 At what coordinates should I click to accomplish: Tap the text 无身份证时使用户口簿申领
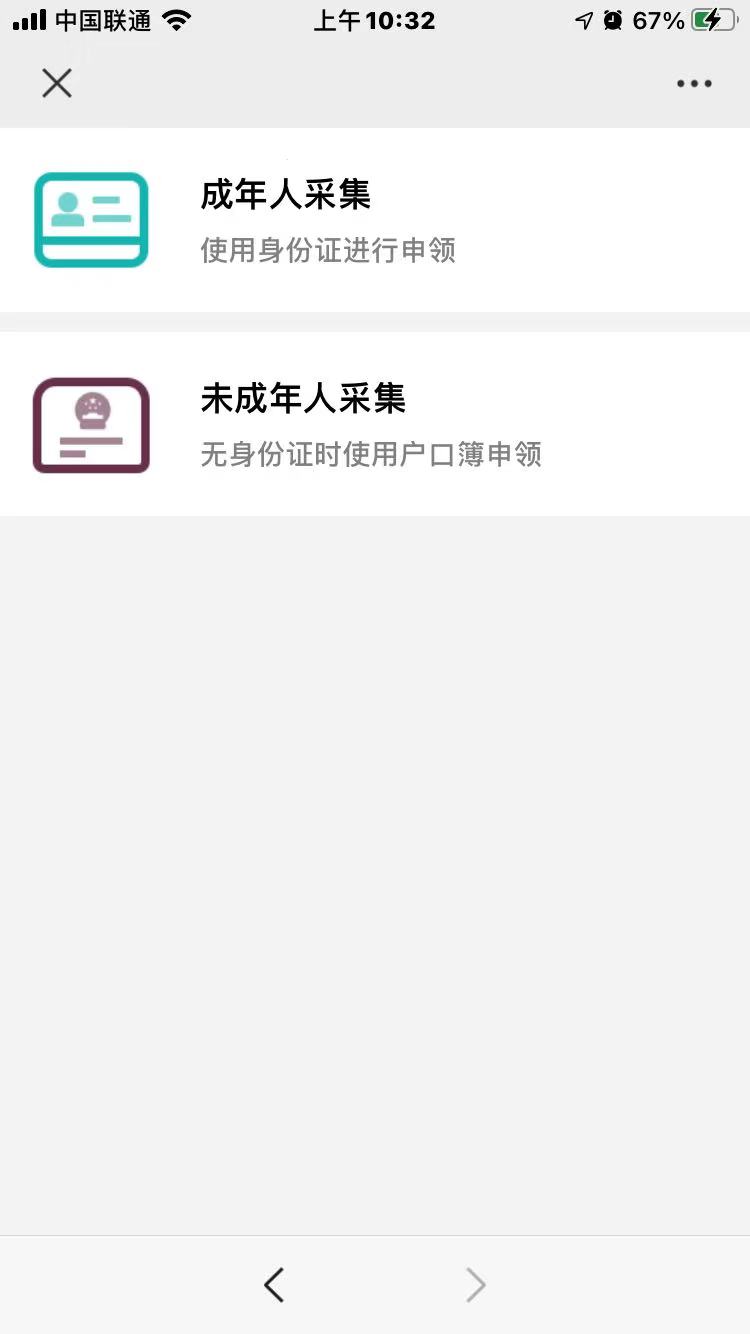pyautogui.click(x=371, y=455)
